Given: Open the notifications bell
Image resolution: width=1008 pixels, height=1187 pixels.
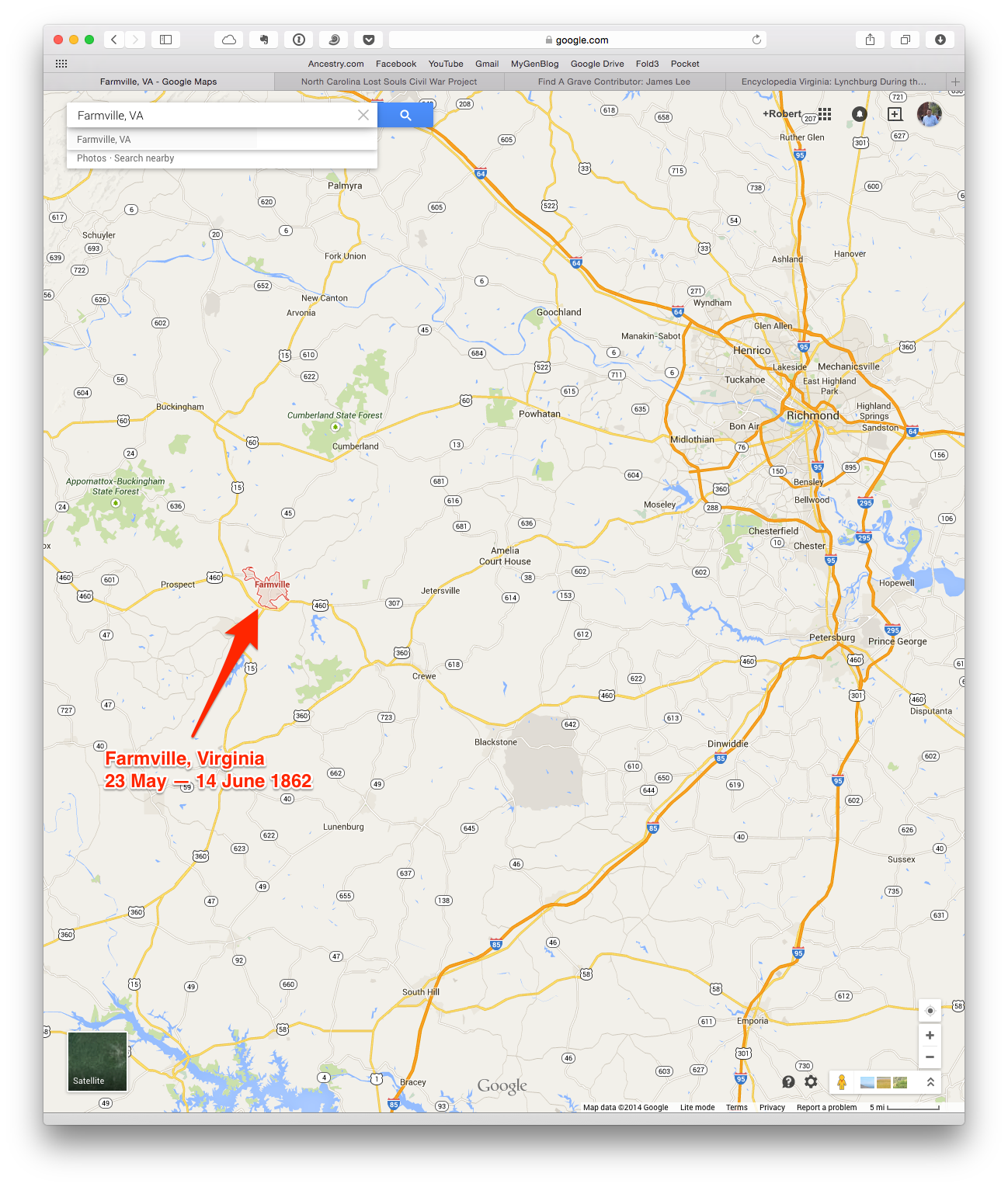Looking at the screenshot, I should point(859,114).
